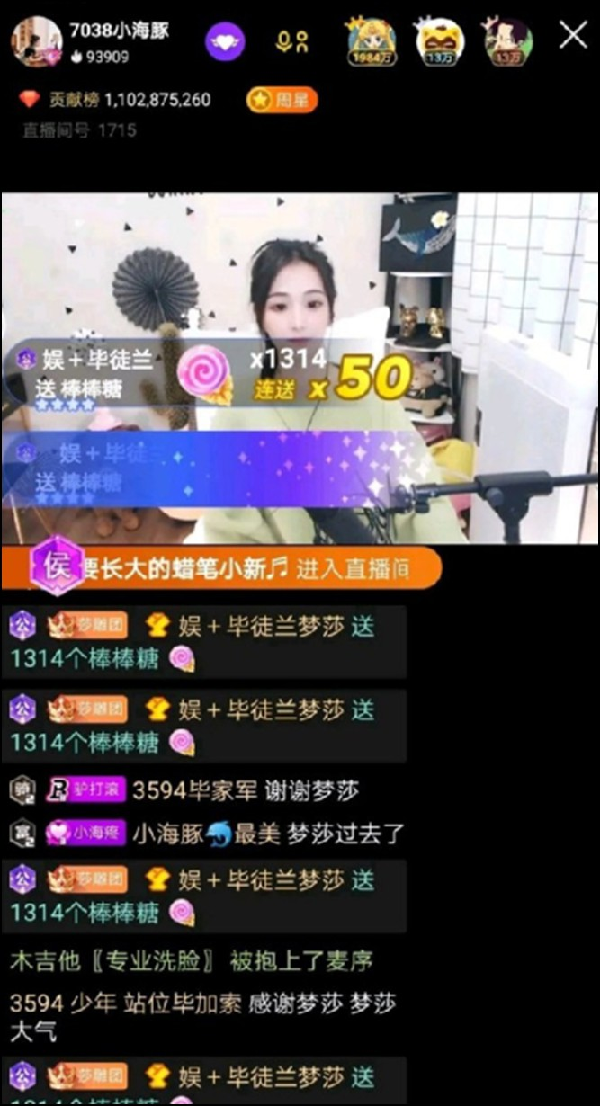Open the mic seat queue icon
This screenshot has width=600, height=1106.
(x=292, y=41)
